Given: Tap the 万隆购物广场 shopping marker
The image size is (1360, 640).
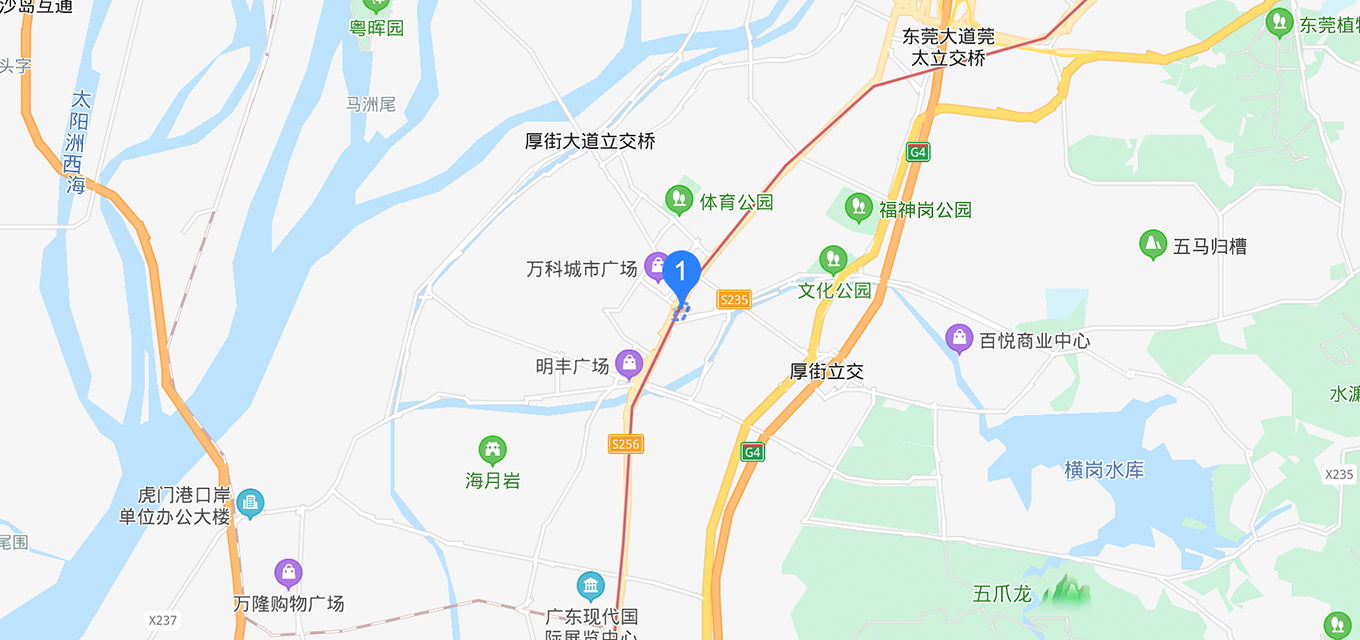Looking at the screenshot, I should click(288, 574).
